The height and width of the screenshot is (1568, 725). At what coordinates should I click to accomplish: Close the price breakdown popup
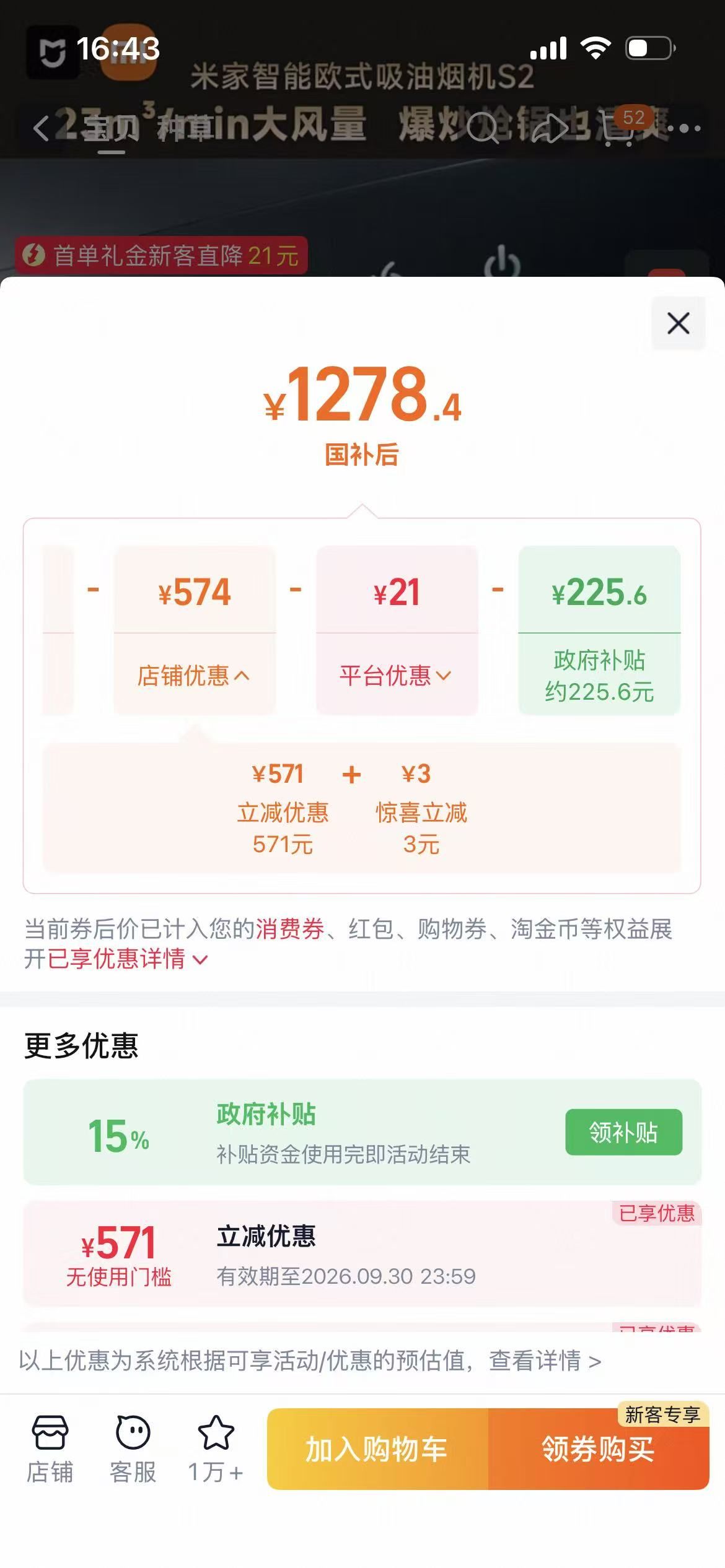(x=678, y=323)
